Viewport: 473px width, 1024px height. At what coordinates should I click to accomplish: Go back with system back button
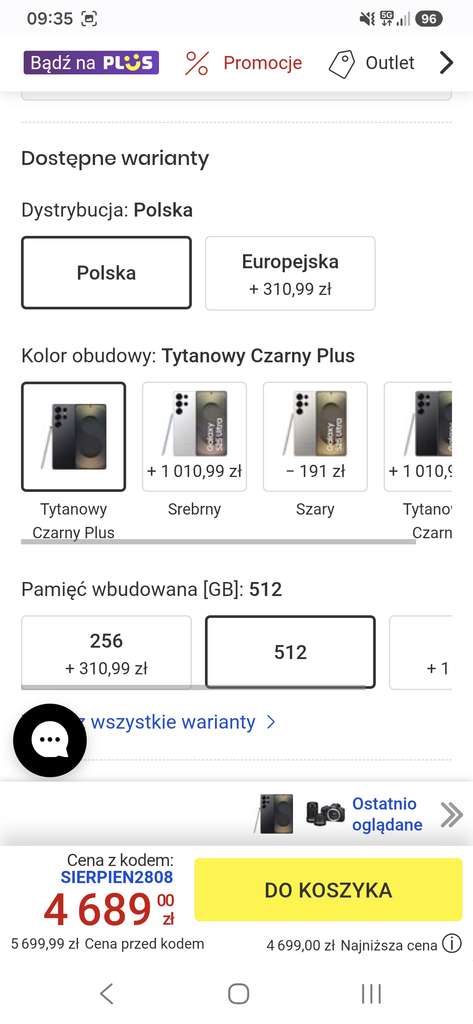click(106, 994)
